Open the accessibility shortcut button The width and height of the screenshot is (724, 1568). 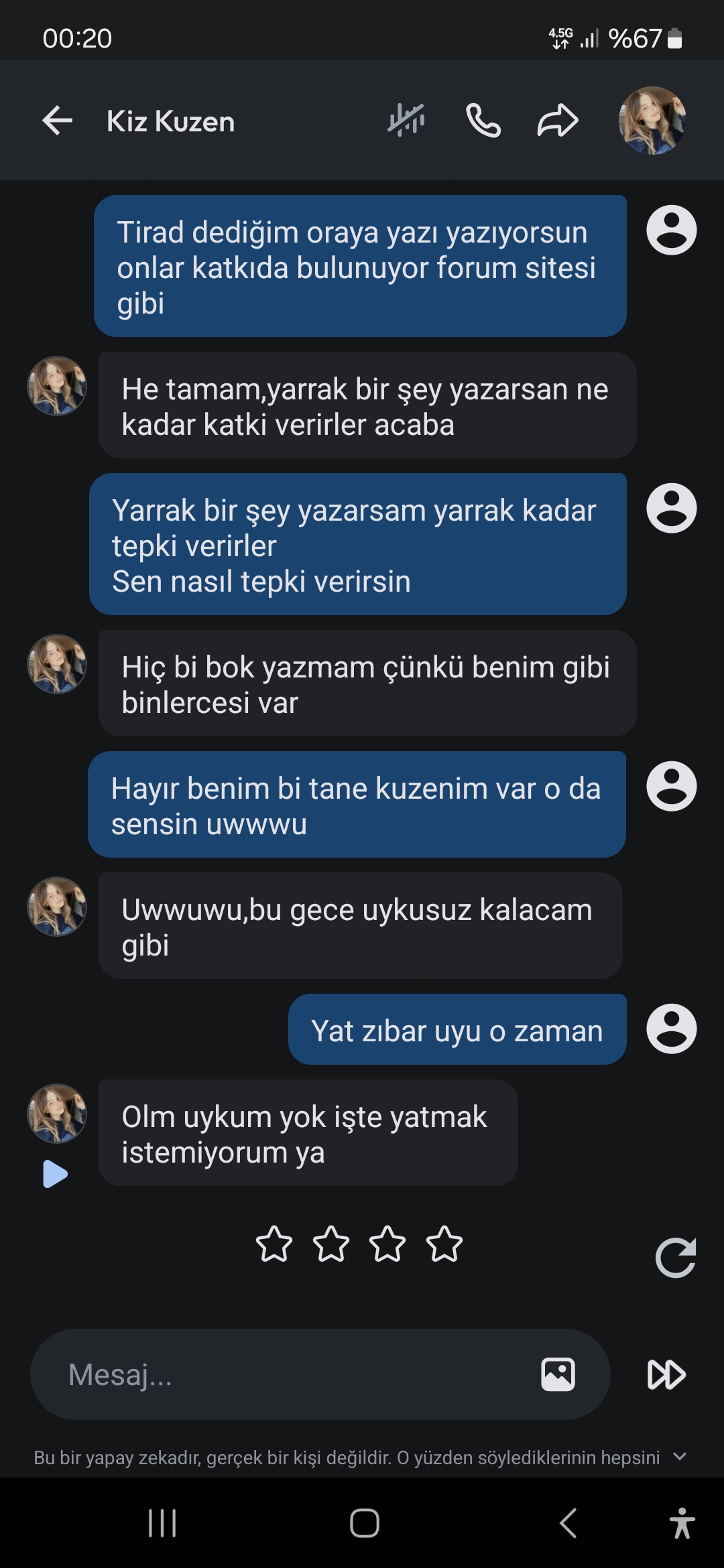(682, 1523)
